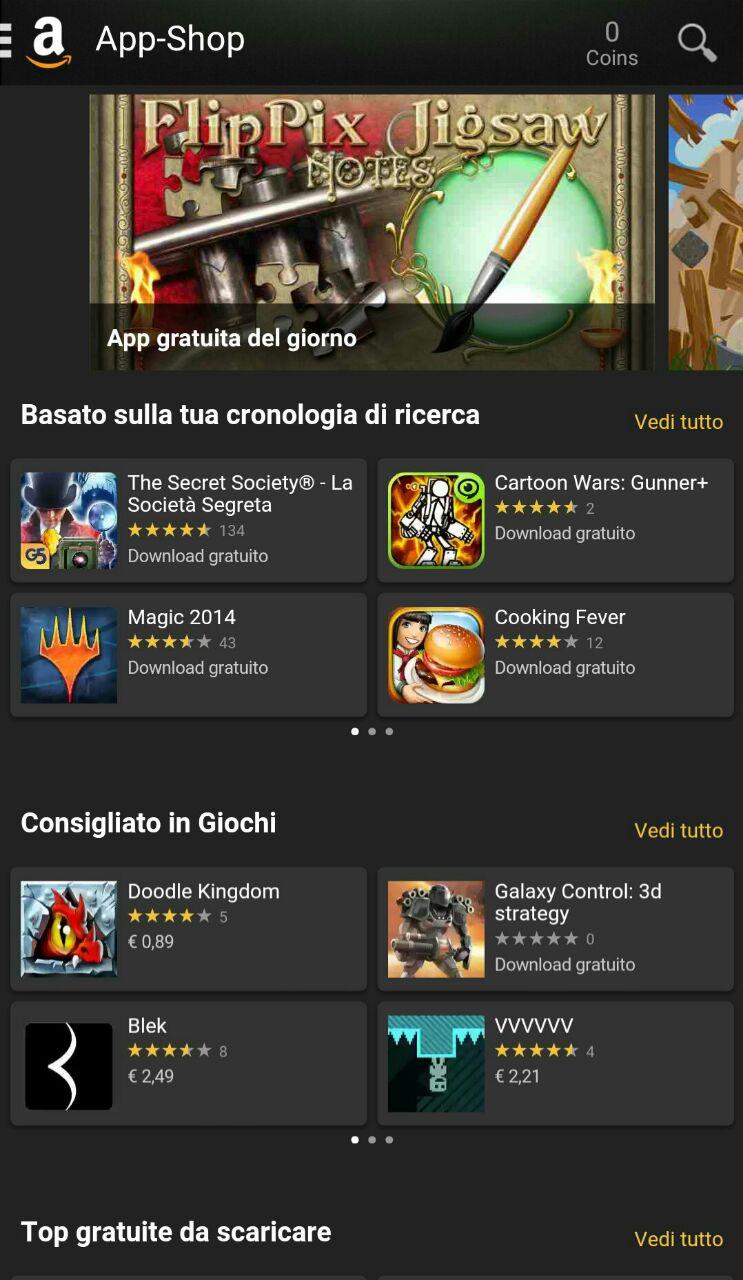Image resolution: width=743 pixels, height=1280 pixels.
Task: Check the Coins balance in header
Action: coord(612,44)
